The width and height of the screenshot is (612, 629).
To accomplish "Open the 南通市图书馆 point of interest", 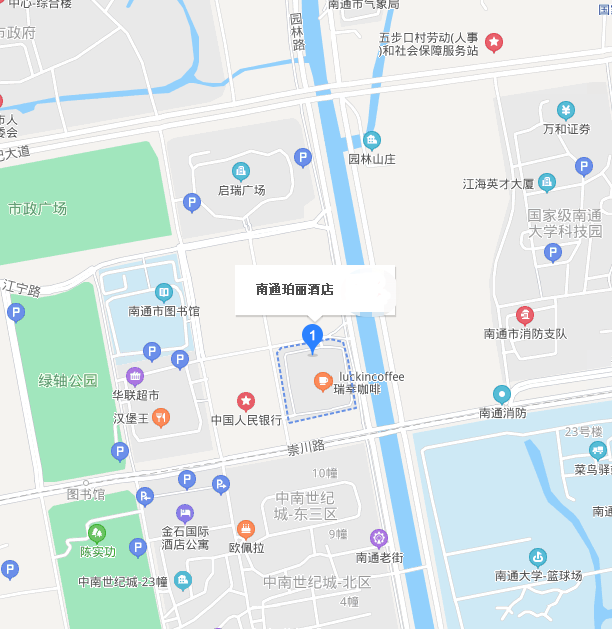I will (163, 292).
